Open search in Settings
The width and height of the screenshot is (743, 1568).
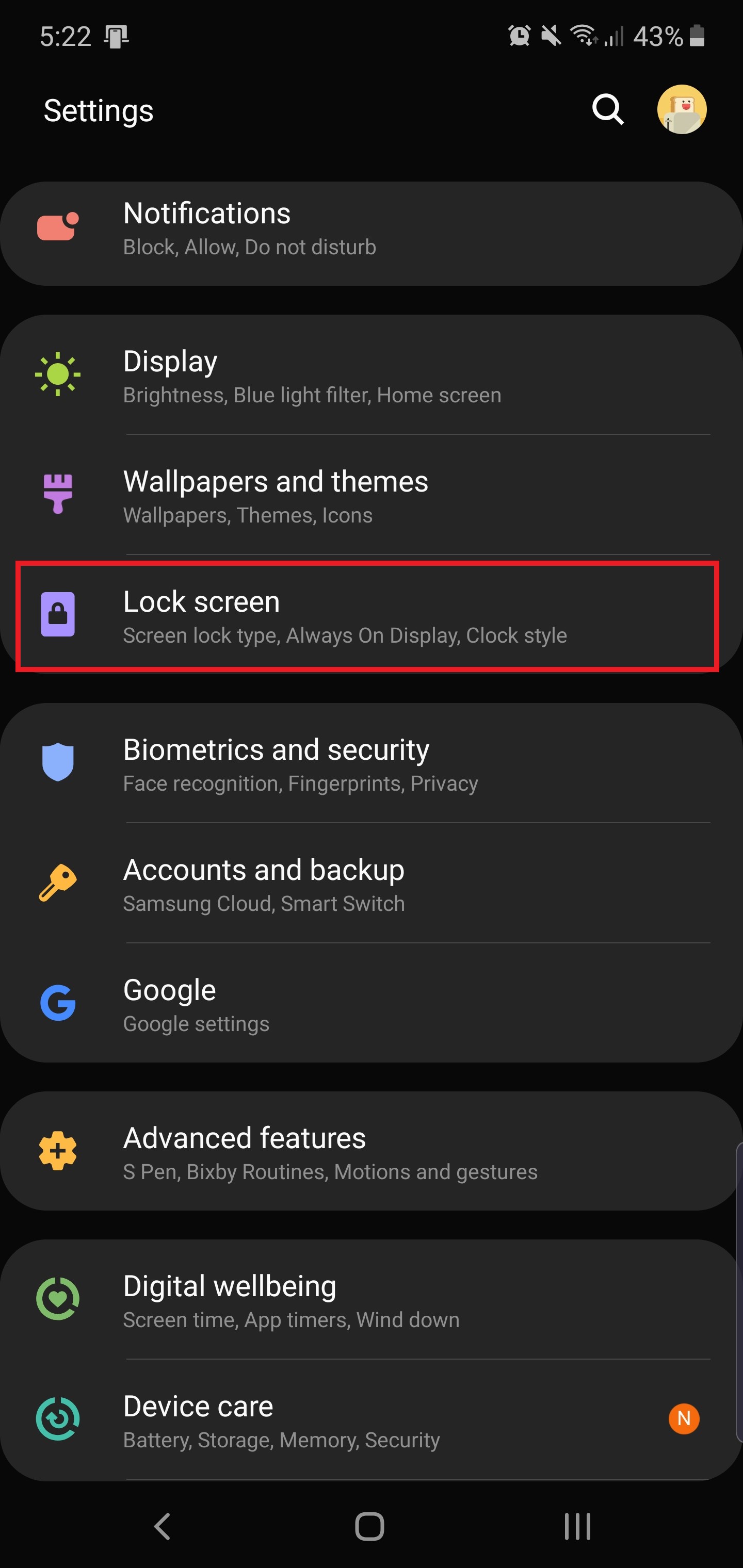pos(607,110)
